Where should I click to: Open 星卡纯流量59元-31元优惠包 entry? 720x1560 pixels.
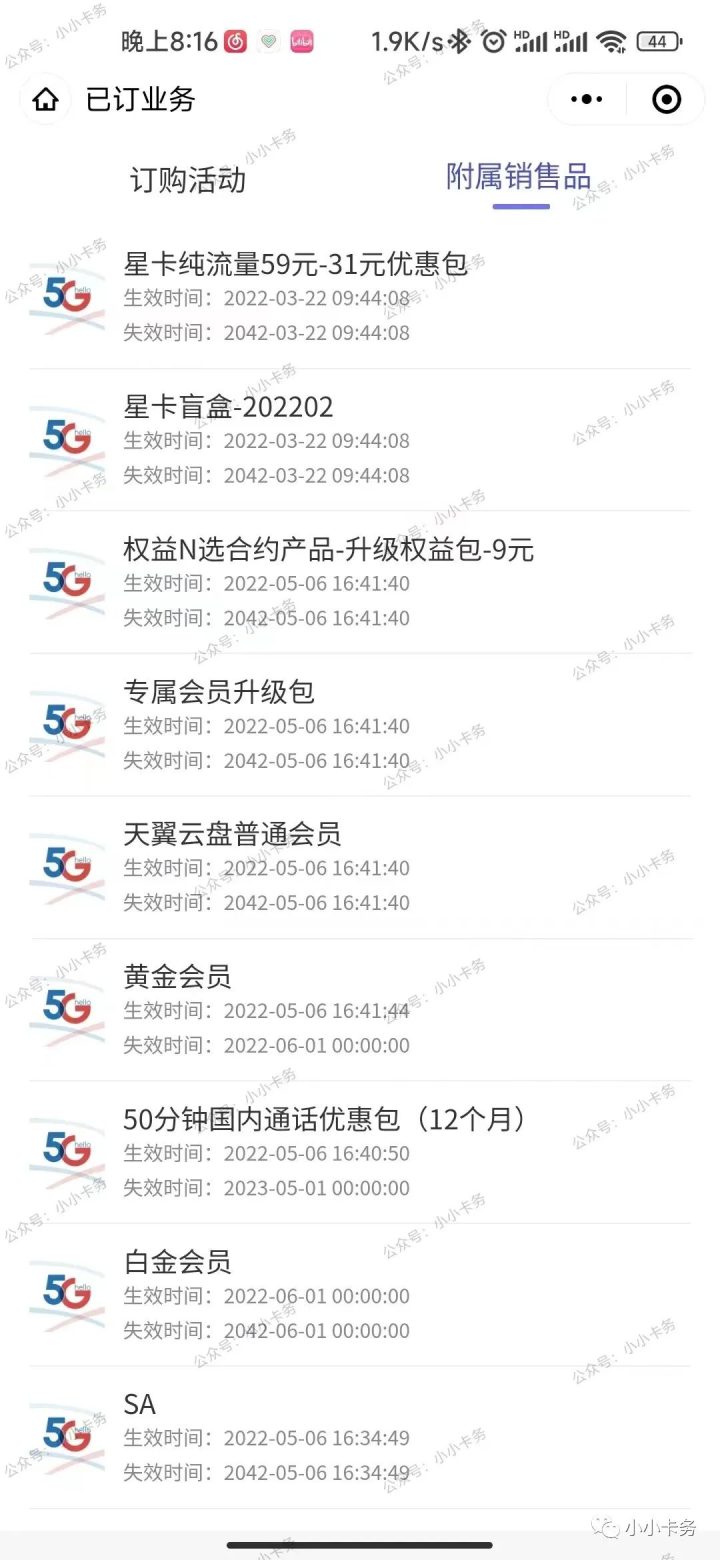pyautogui.click(x=360, y=298)
